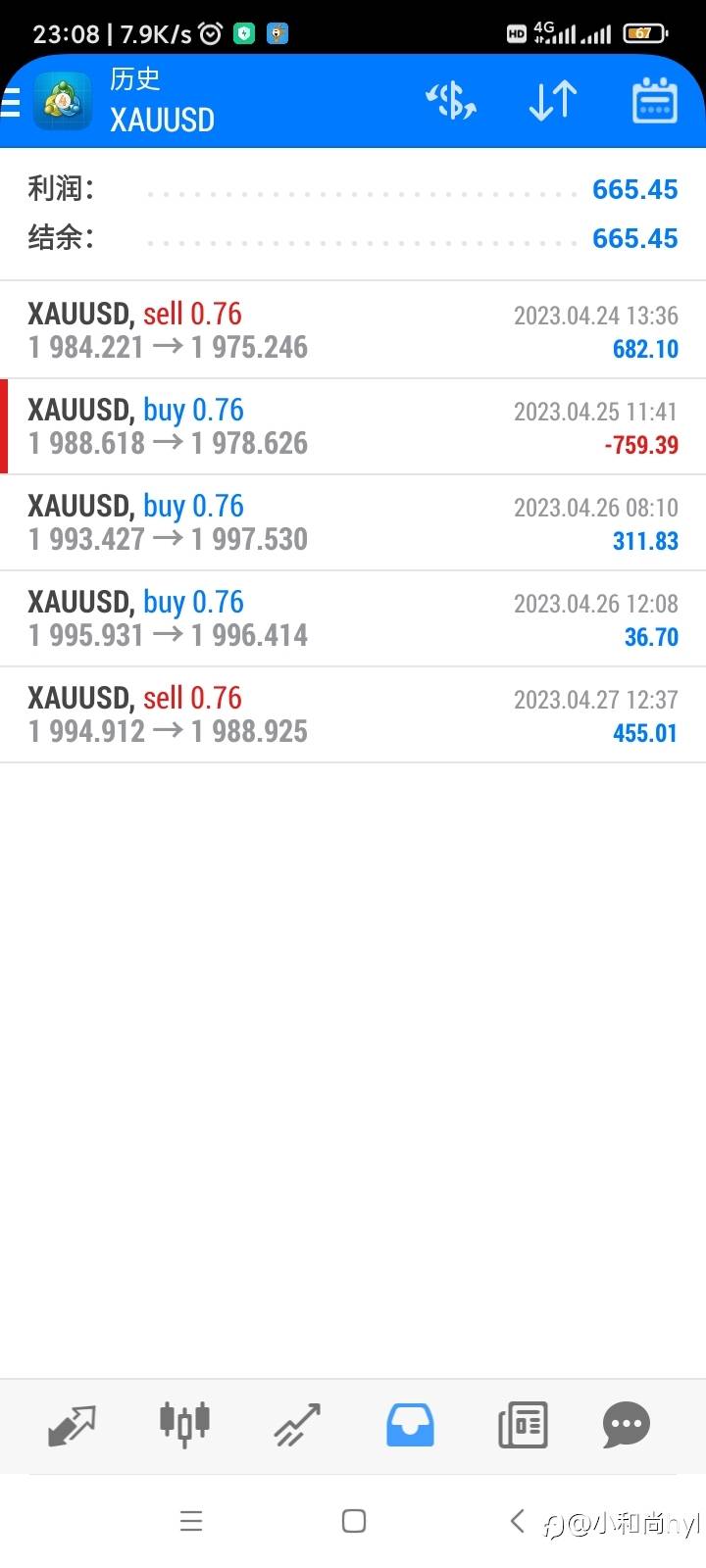Change sort order with arrows icon
Viewport: 706px width, 1568px height.
553,101
